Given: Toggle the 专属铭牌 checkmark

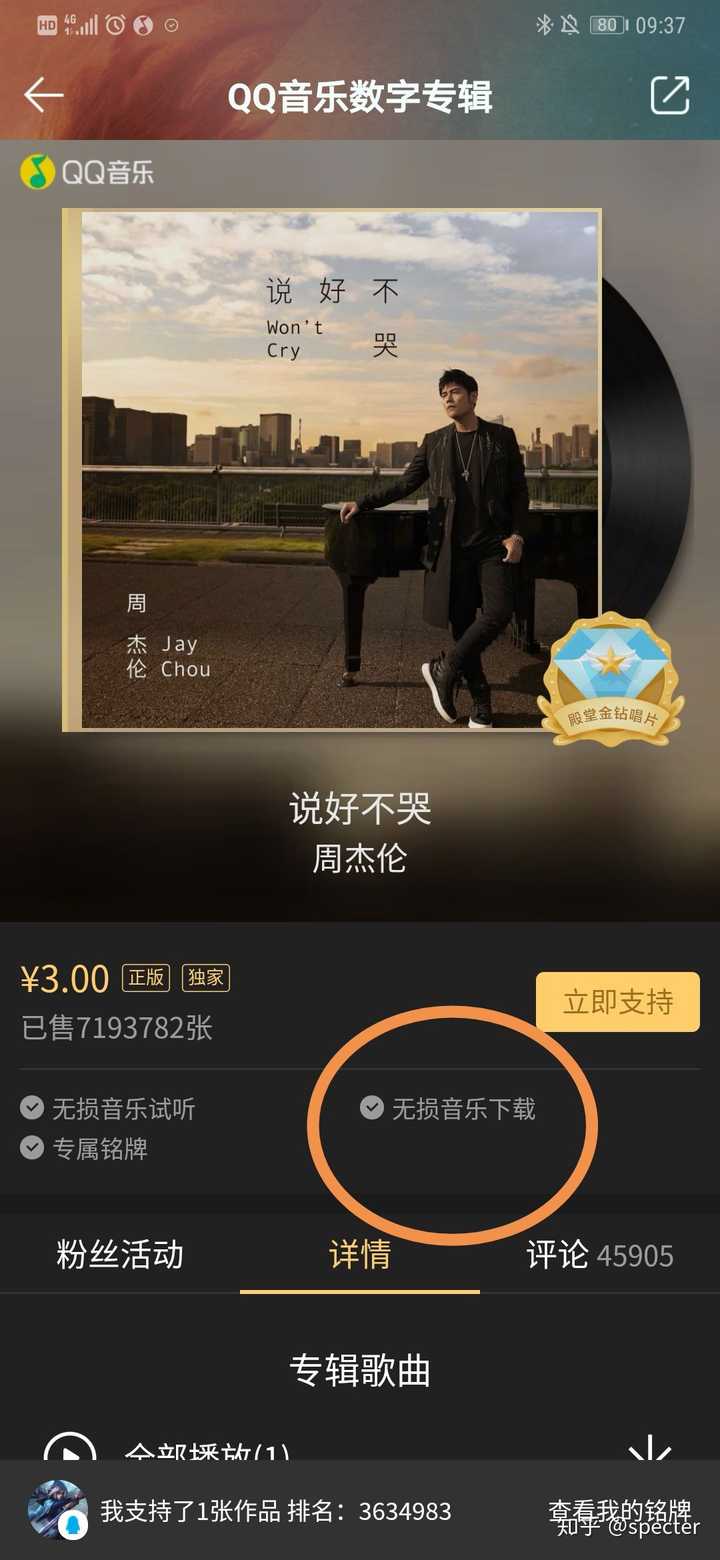Looking at the screenshot, I should coord(31,1148).
